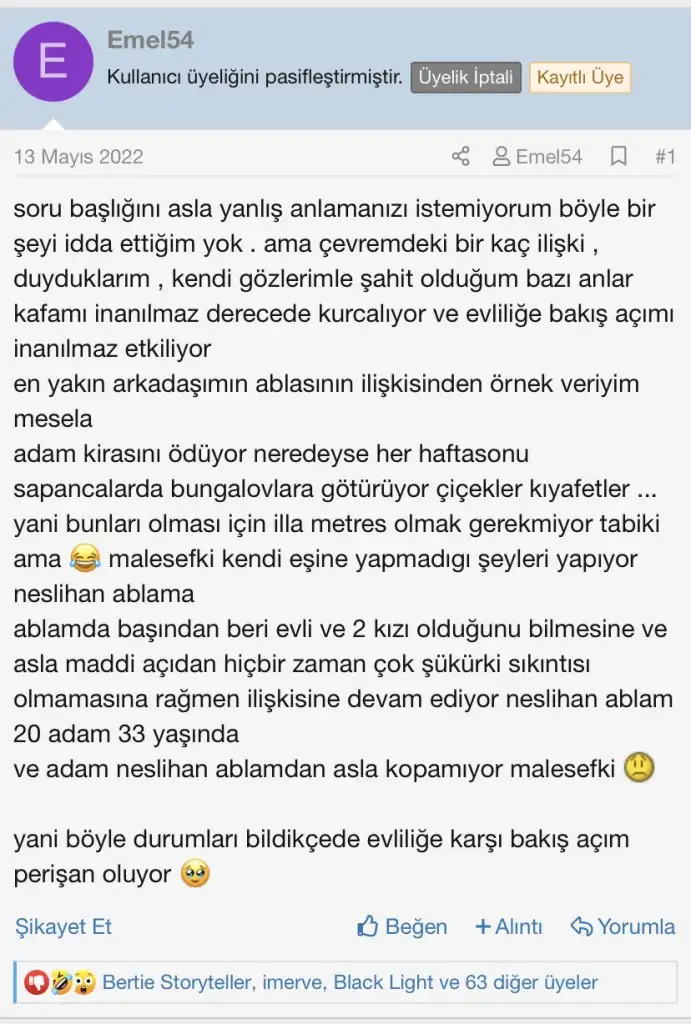
Task: Reply to the post with Yorumla
Action: [623, 927]
